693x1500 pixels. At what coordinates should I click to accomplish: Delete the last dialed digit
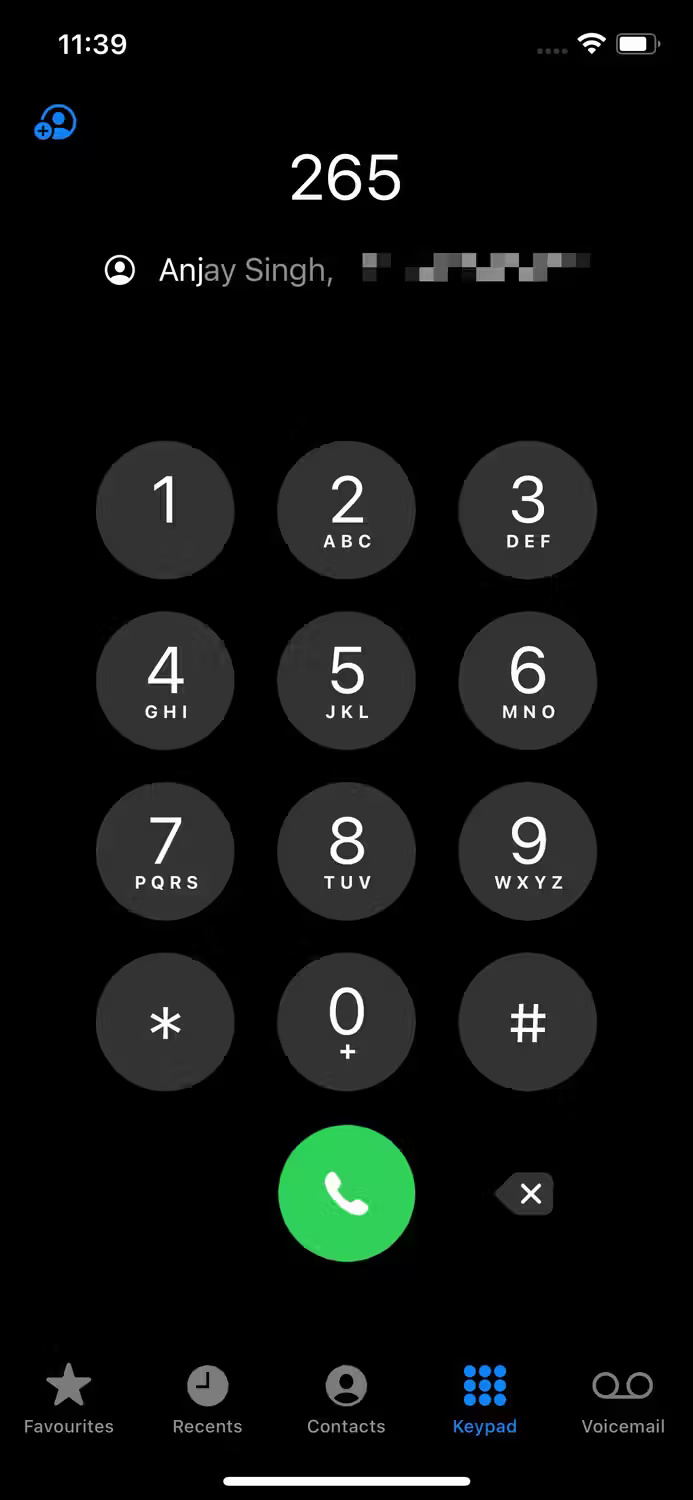click(526, 1193)
